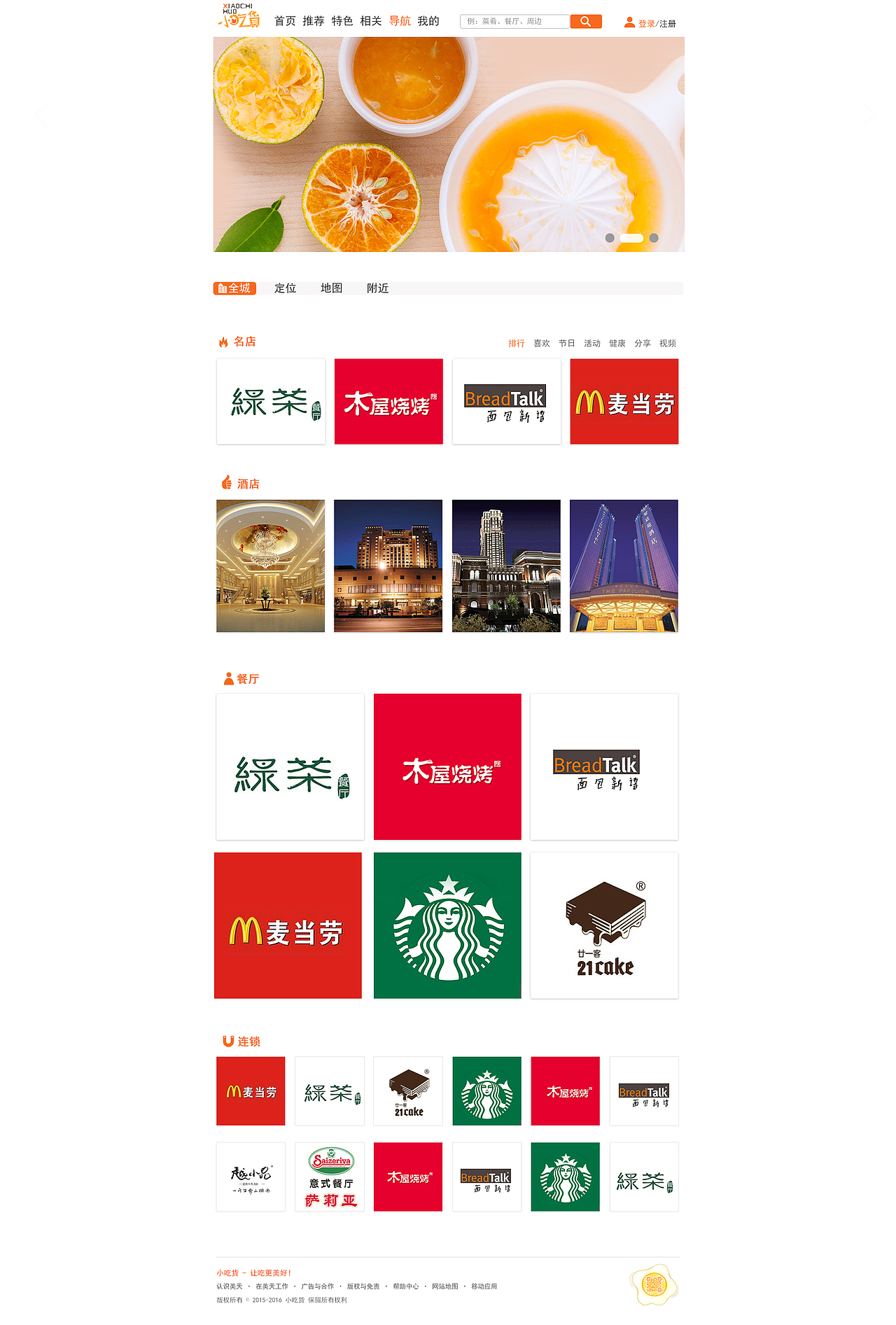Select the active carousel indicator dot
Screen dimensions: 896x1325
(631, 238)
